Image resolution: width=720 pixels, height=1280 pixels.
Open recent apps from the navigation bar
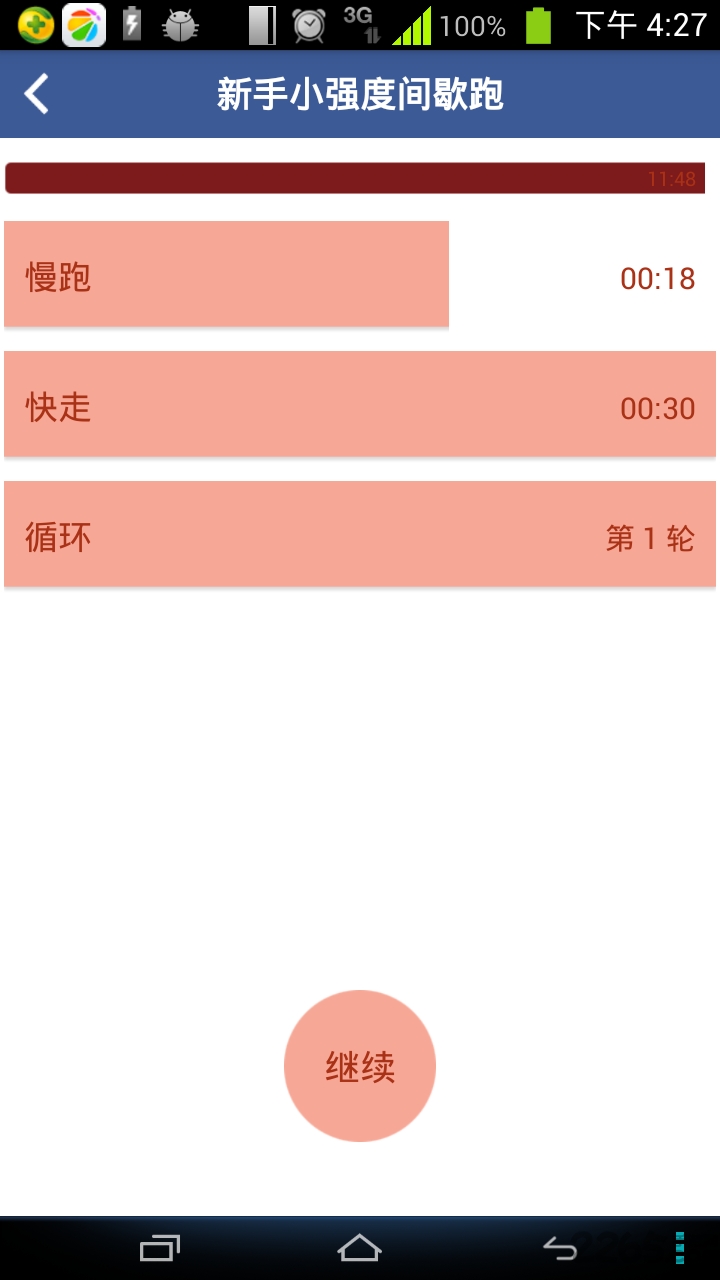point(158,1248)
